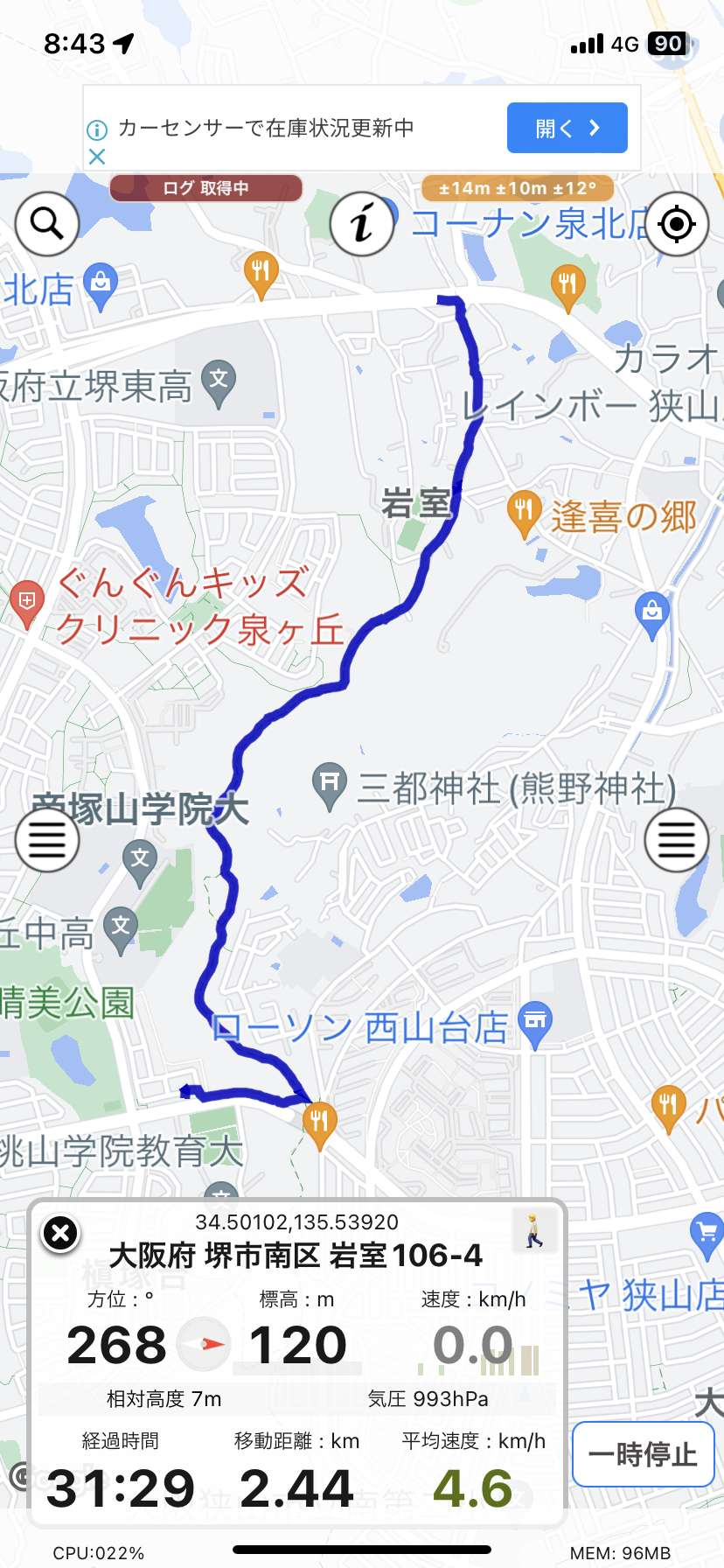Open the right hamburger menu

[676, 840]
